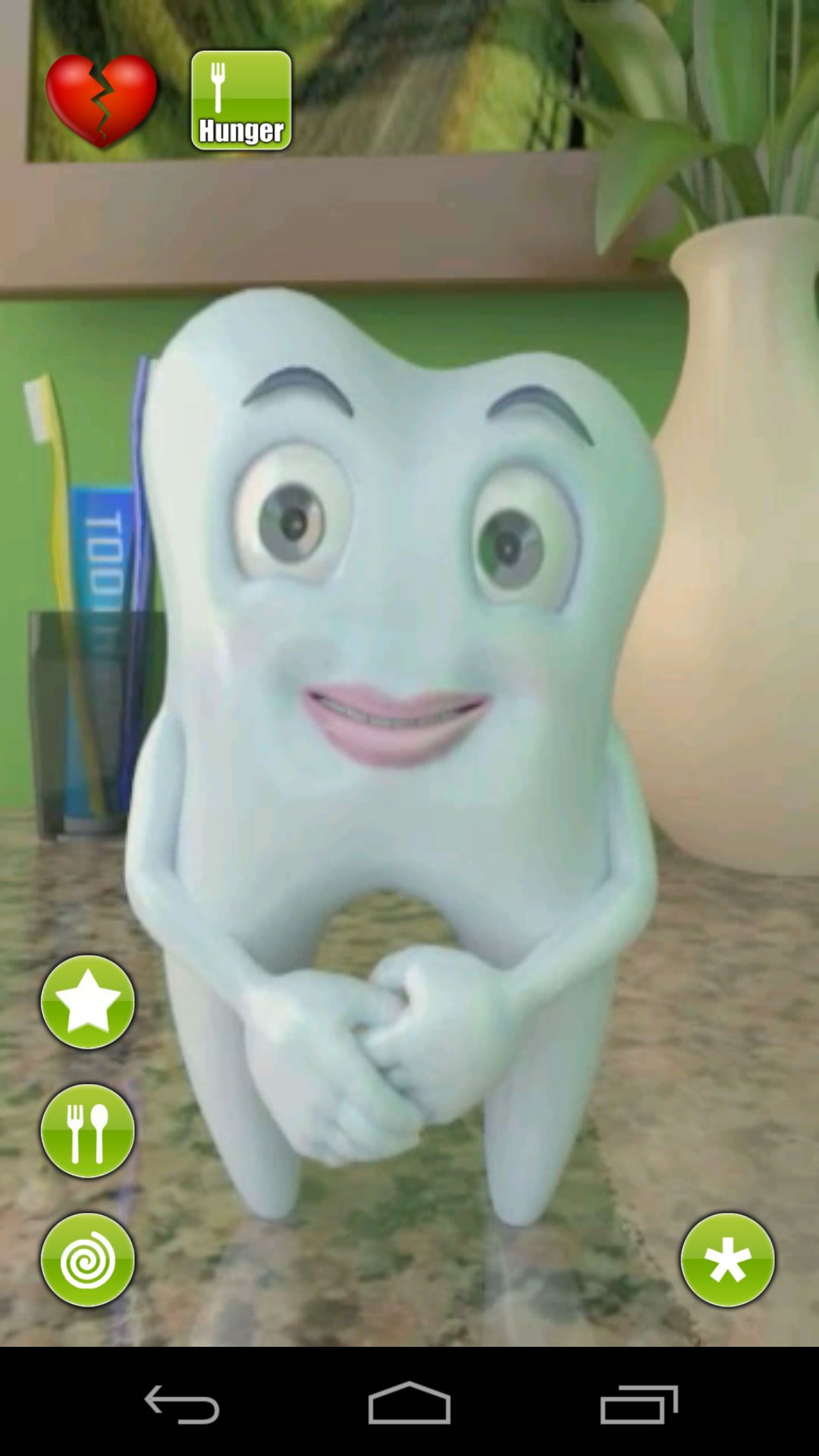Tap the broken heart status indicator
Viewport: 819px width, 1456px height.
click(99, 95)
